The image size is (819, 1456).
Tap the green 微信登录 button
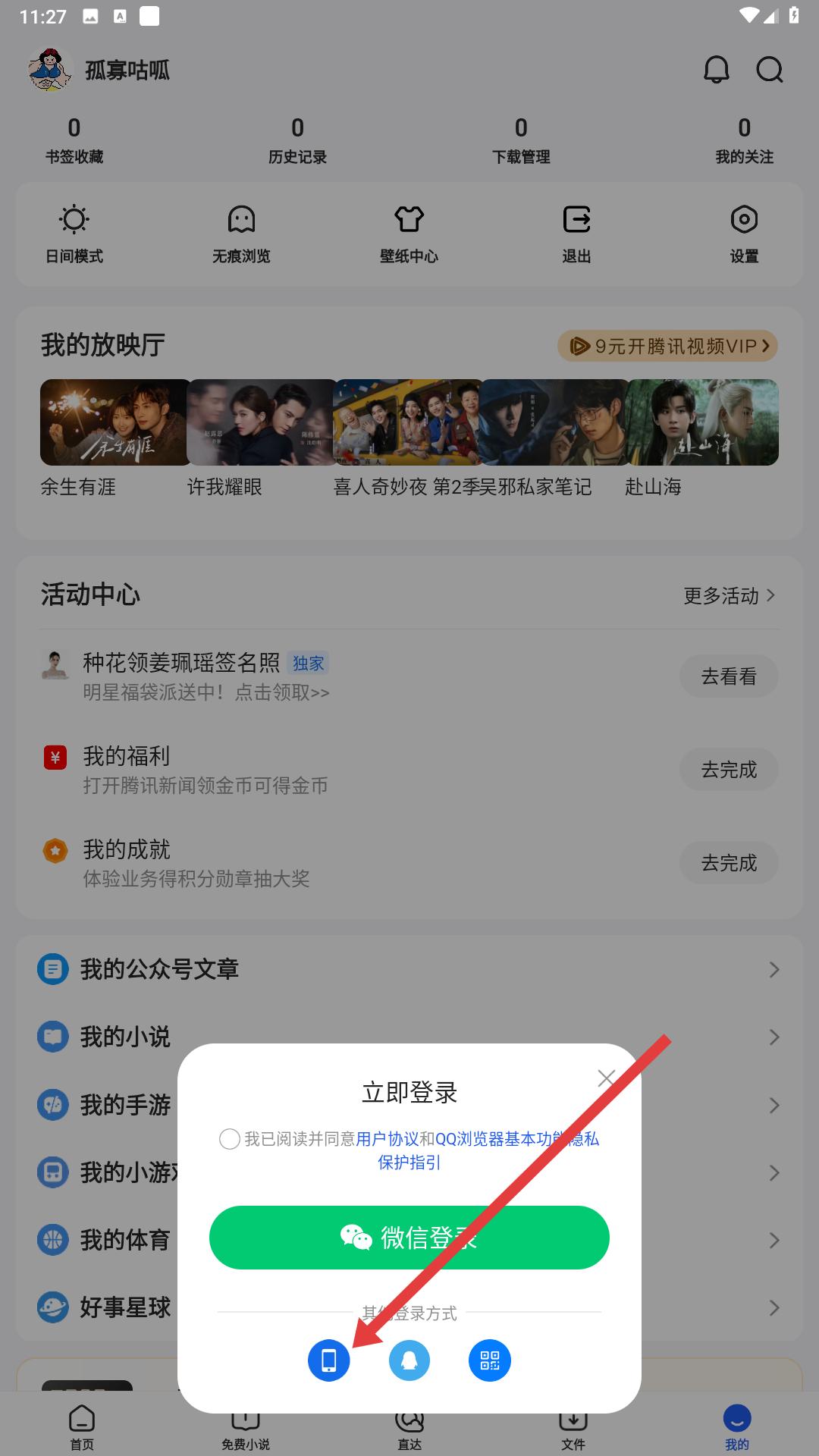pyautogui.click(x=409, y=1238)
